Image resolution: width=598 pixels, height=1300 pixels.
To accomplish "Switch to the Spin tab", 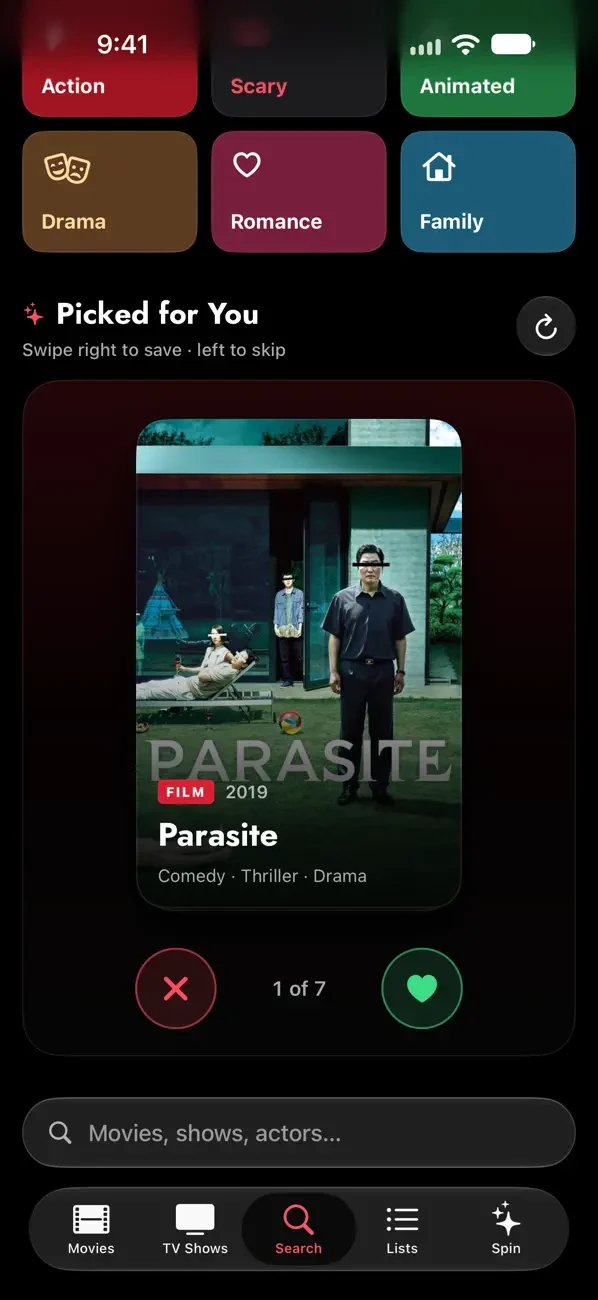I will click(x=506, y=1229).
